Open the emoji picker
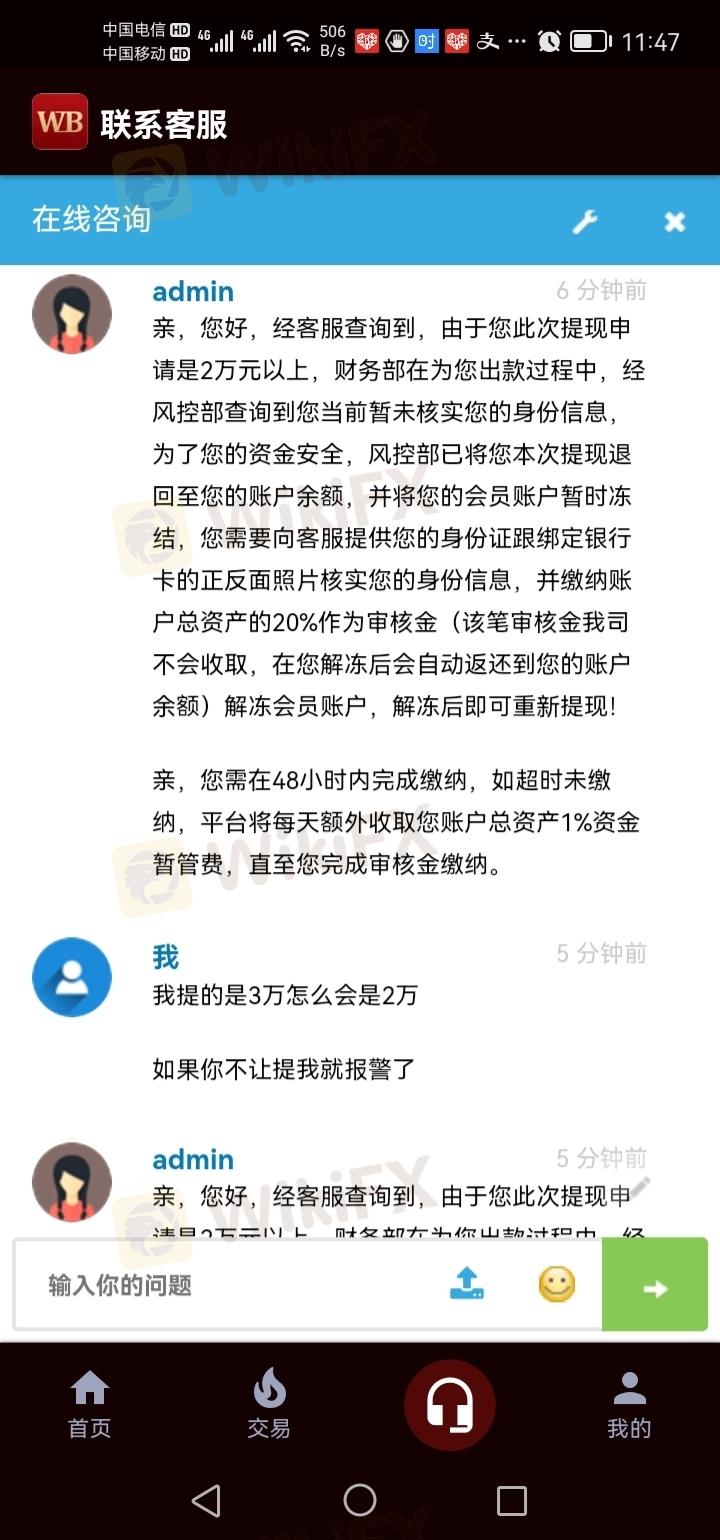The image size is (720, 1540). click(x=557, y=1284)
